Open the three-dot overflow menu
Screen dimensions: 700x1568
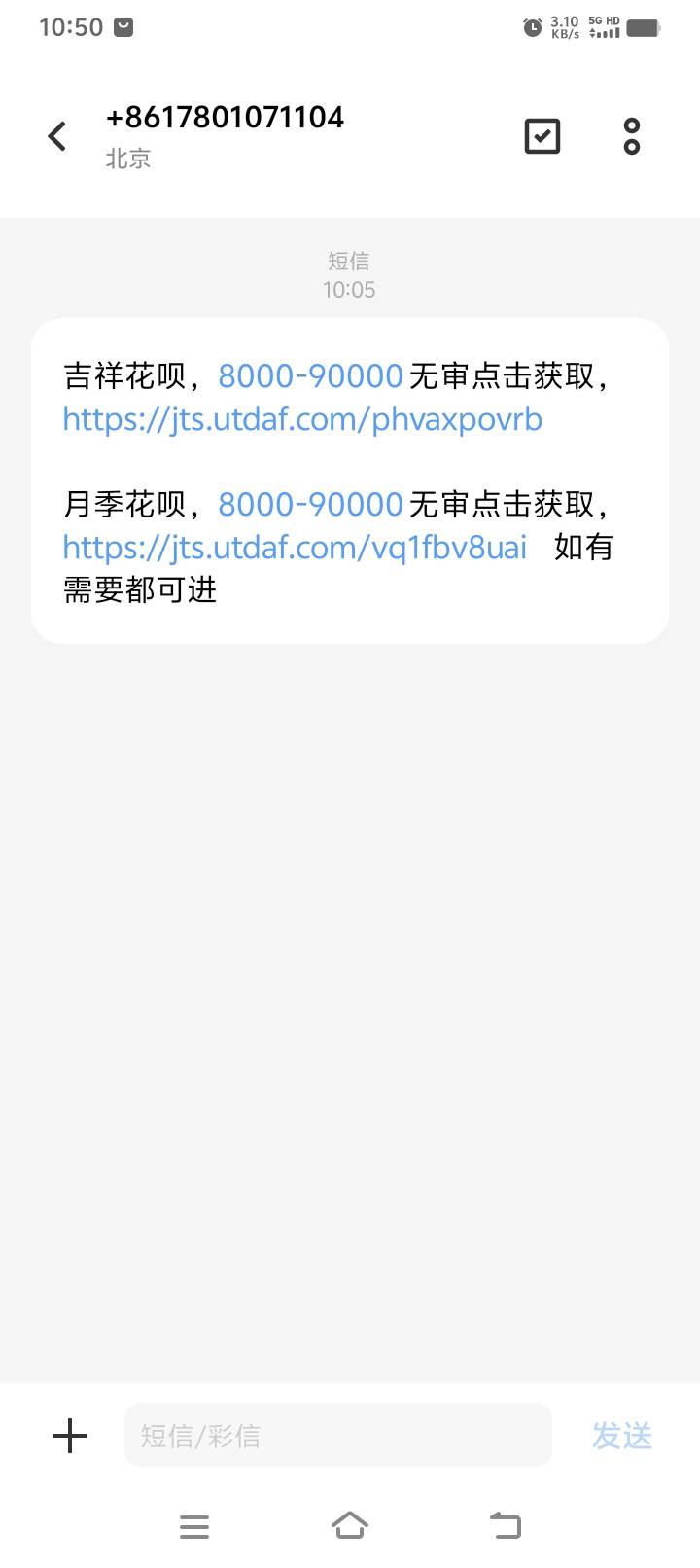click(632, 136)
